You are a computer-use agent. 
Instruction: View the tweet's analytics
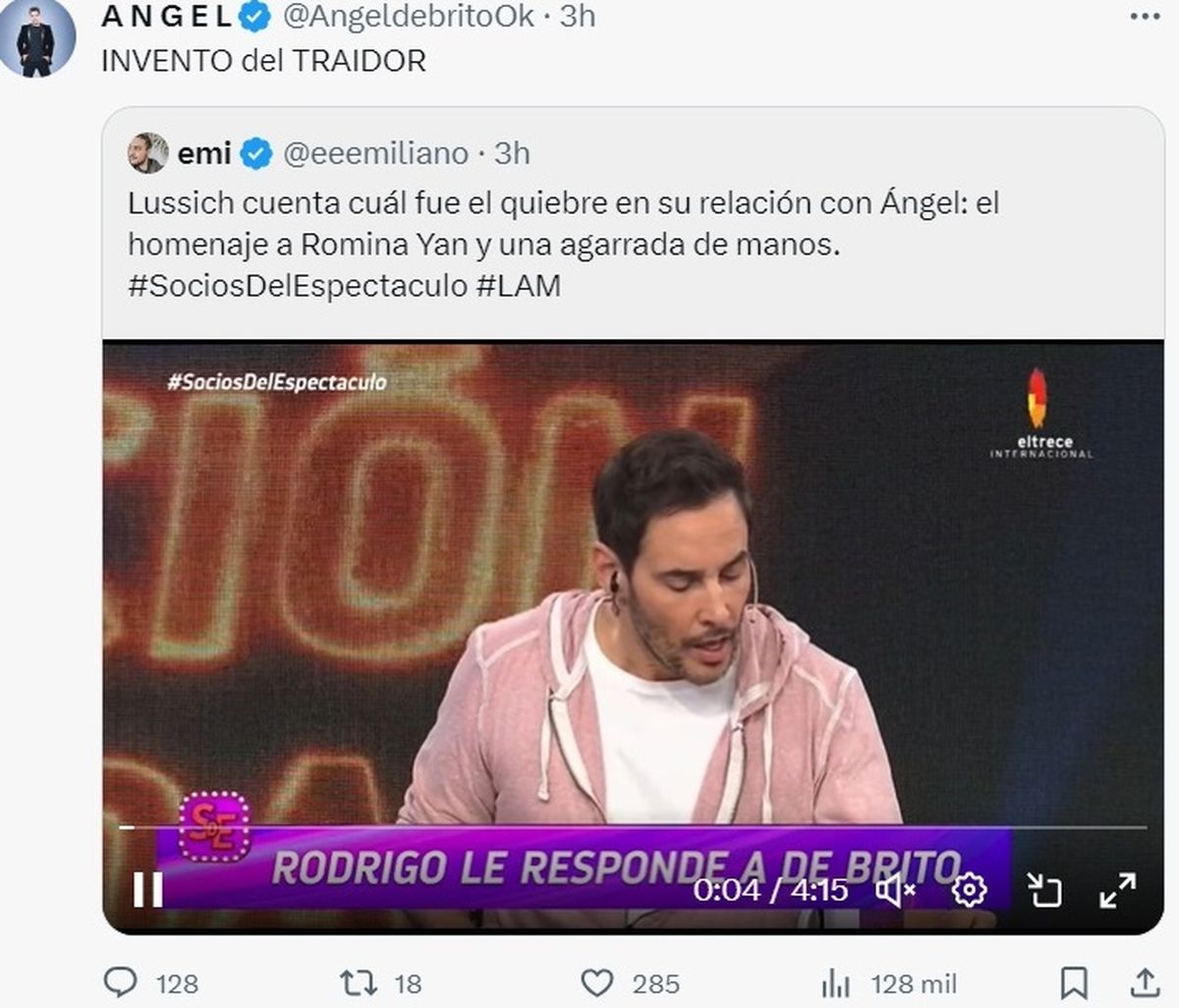pos(835,982)
